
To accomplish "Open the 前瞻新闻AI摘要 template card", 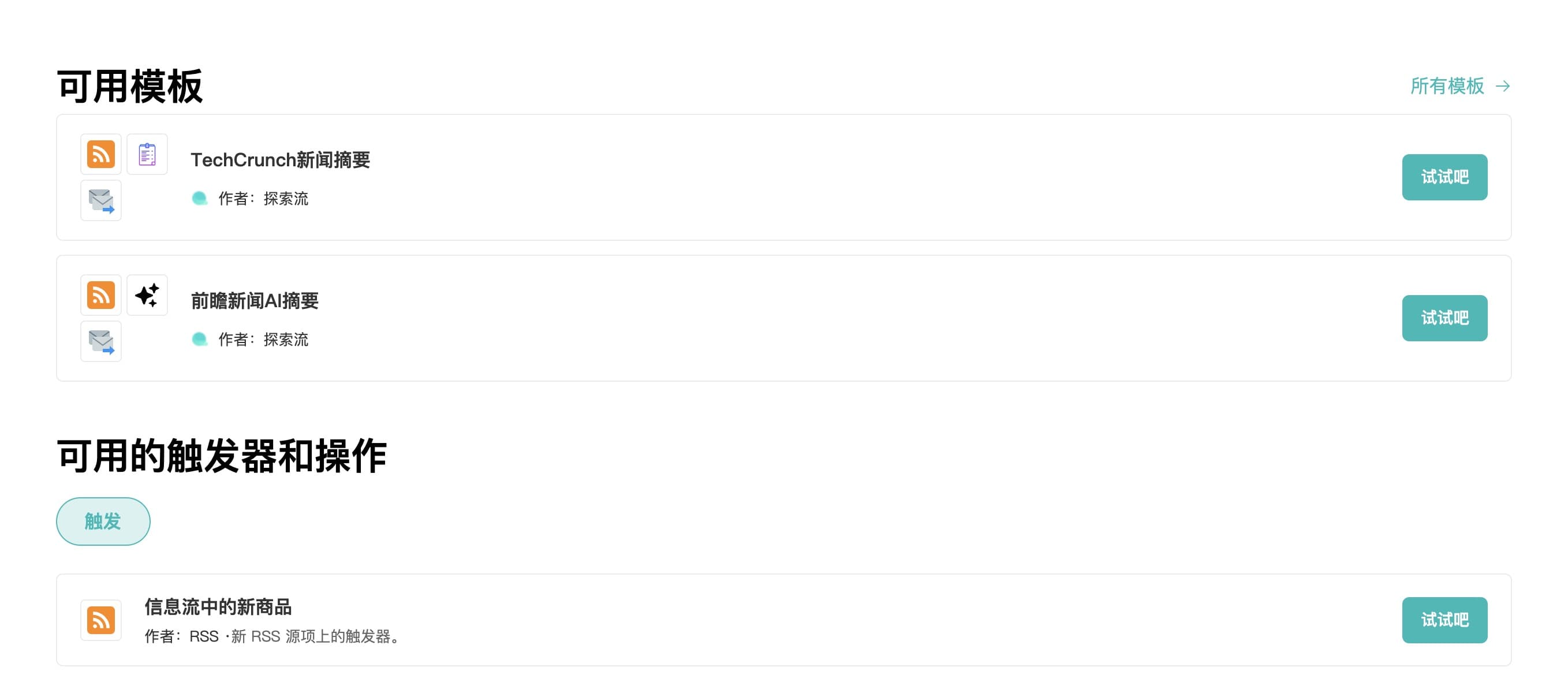I will click(x=255, y=301).
